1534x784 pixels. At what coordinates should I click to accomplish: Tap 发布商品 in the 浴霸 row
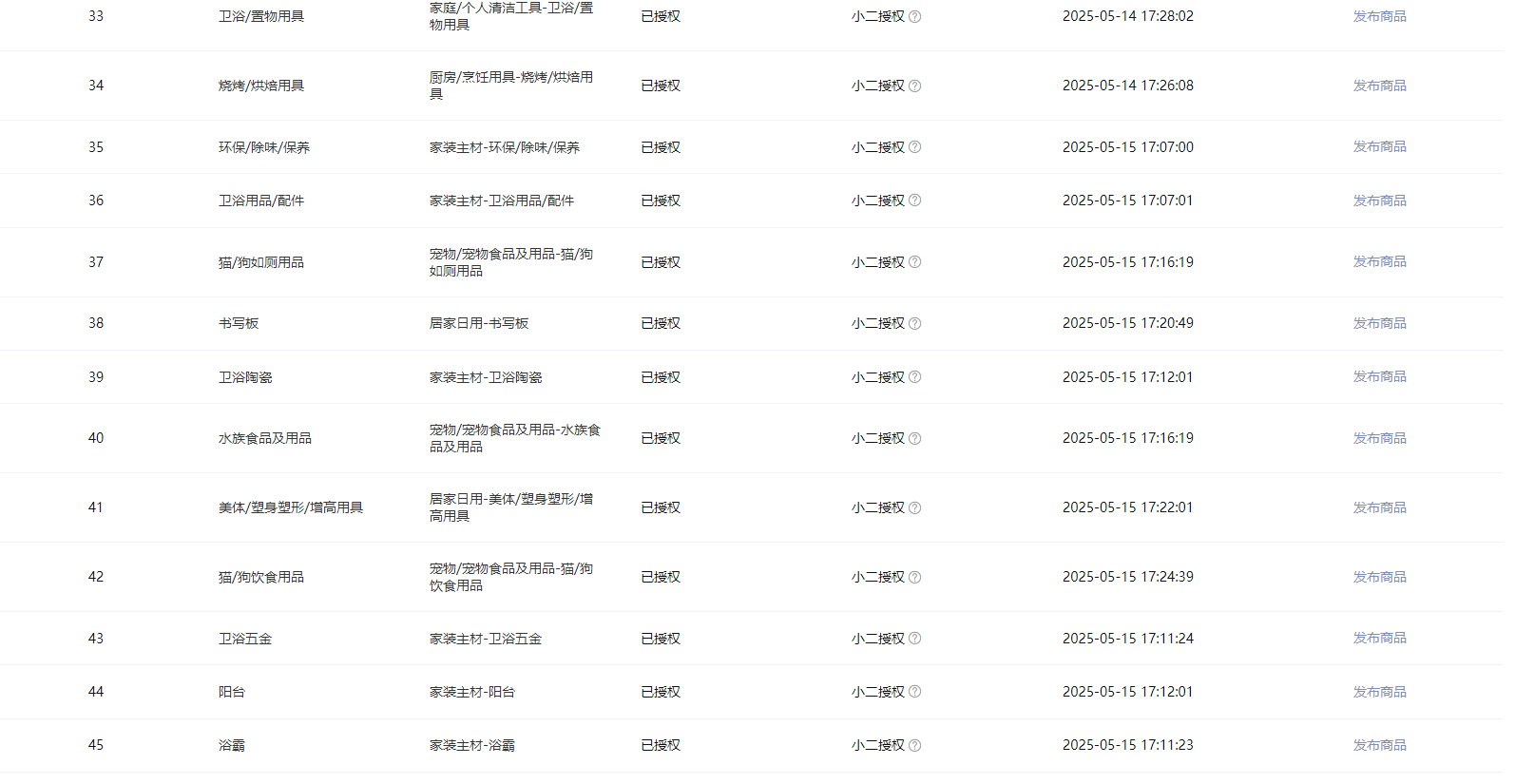[1379, 745]
